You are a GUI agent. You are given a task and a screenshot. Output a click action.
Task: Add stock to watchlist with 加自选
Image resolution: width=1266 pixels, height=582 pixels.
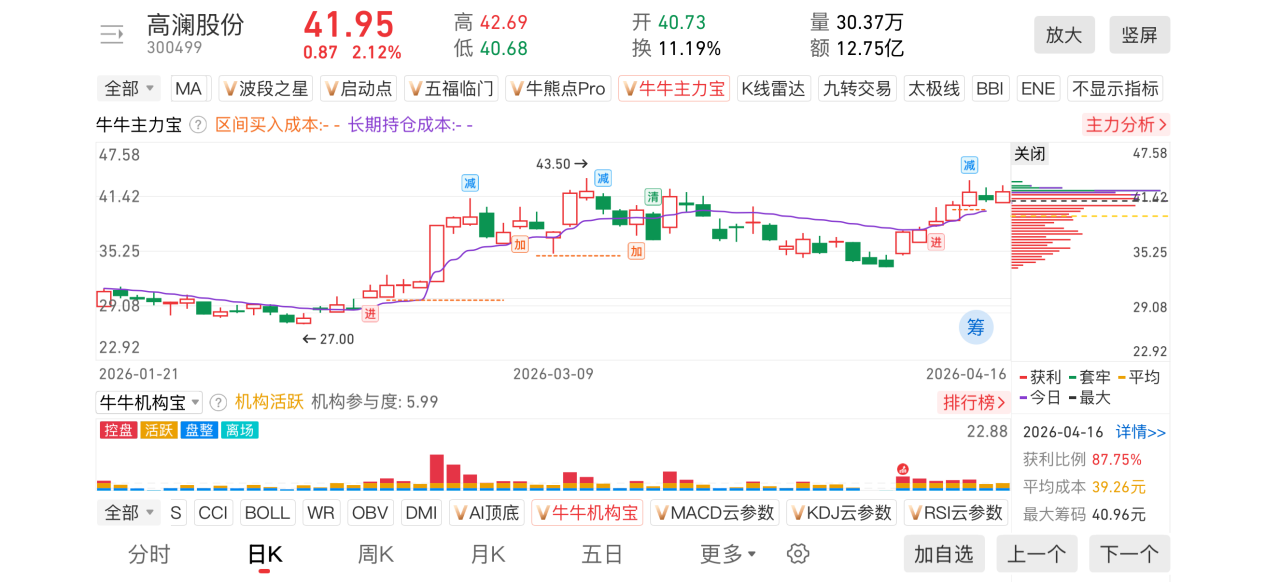[943, 554]
